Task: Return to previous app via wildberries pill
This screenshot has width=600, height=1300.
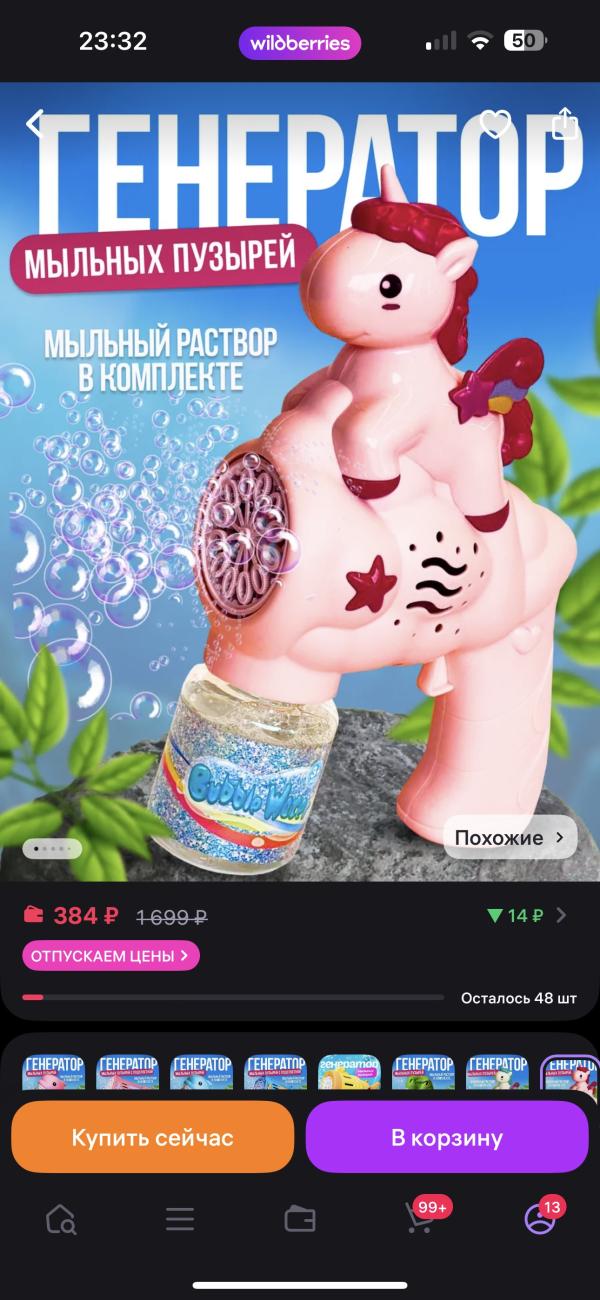Action: tap(300, 43)
